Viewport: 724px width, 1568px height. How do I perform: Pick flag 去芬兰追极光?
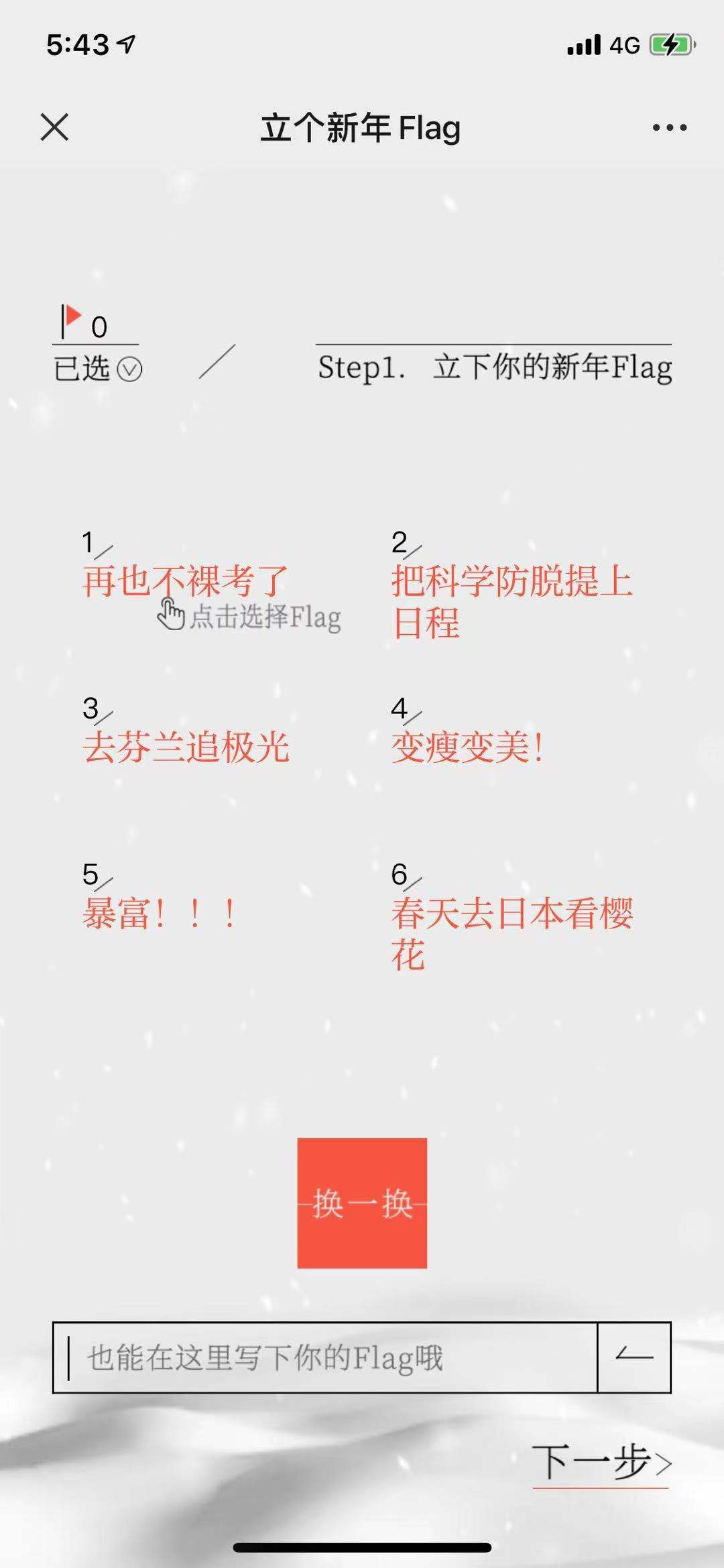point(186,747)
